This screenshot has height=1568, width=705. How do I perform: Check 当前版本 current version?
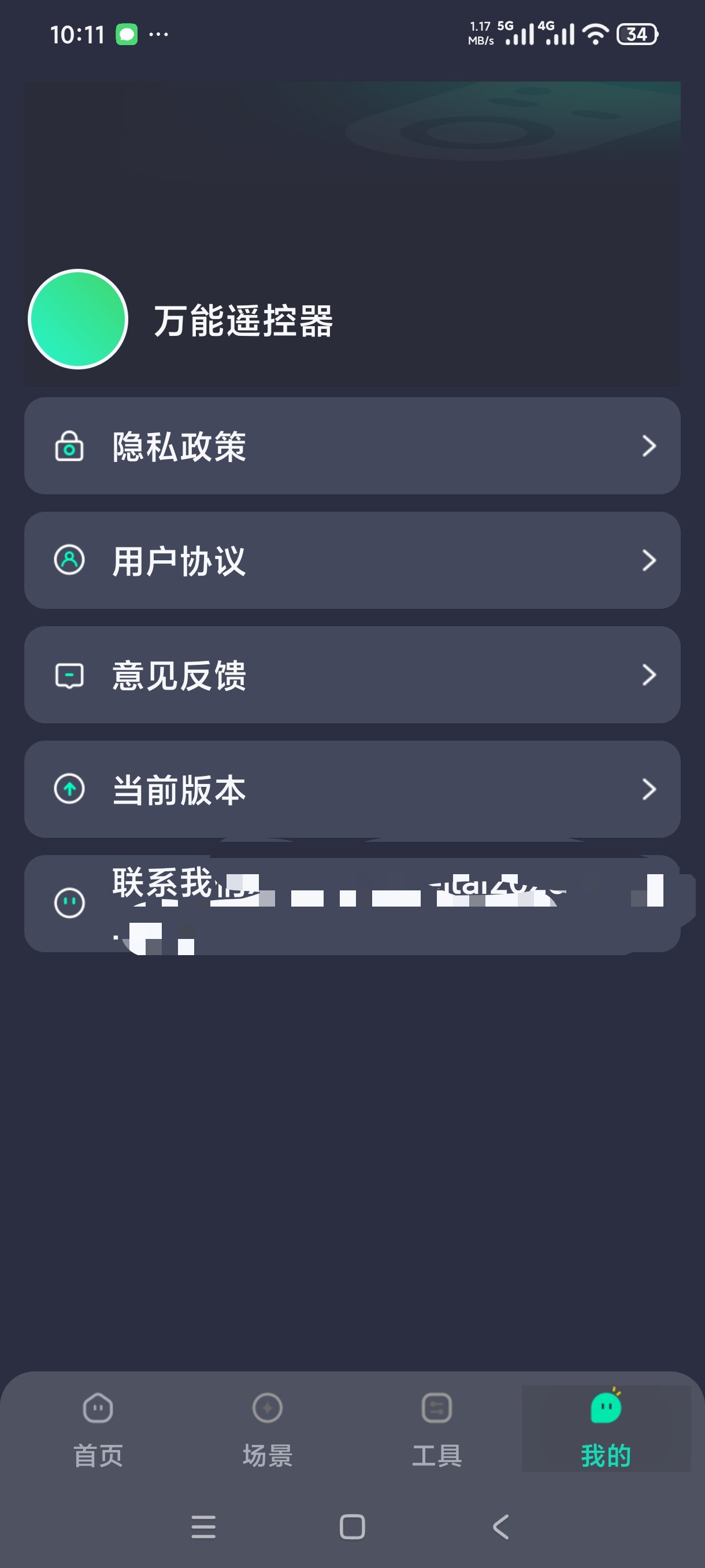[352, 789]
